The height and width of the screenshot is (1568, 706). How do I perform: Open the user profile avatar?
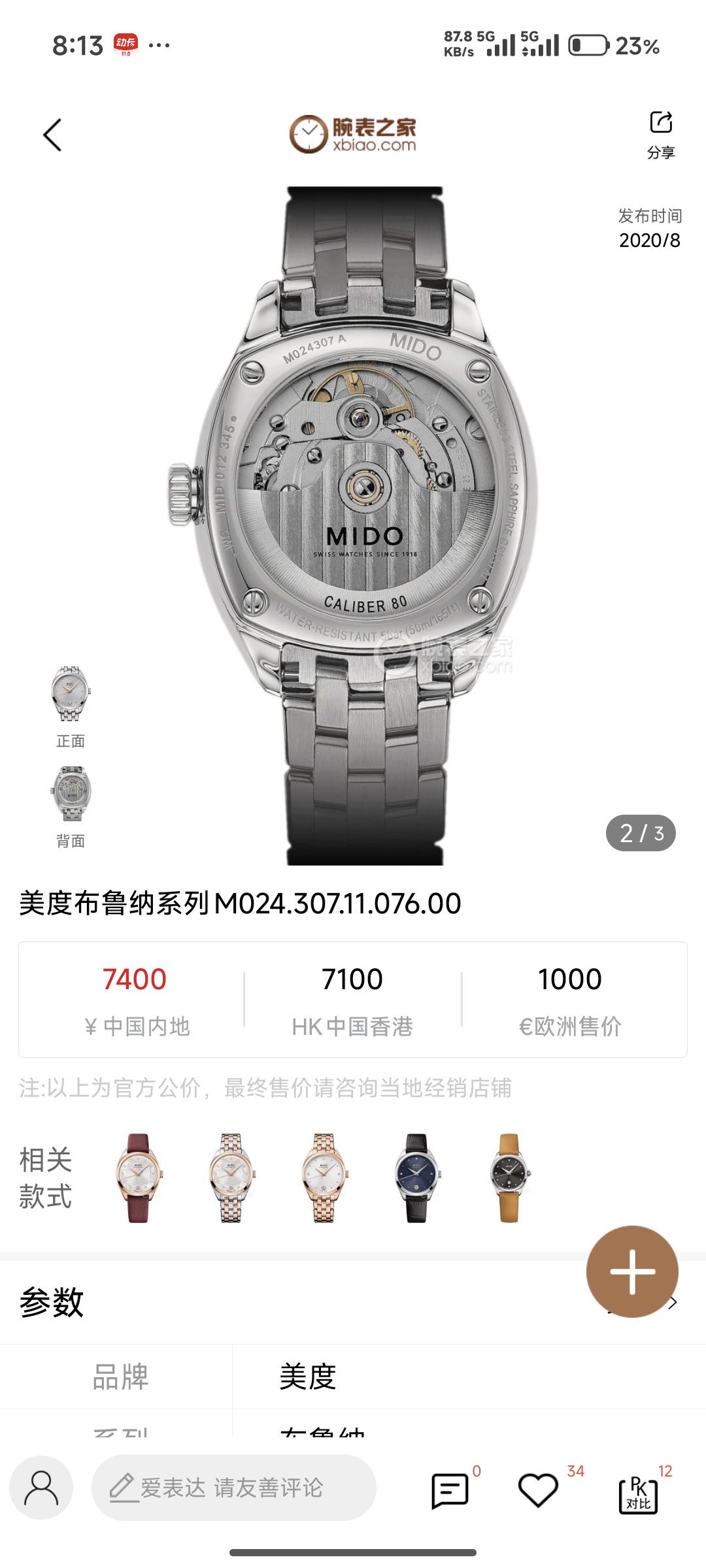pos(41,1488)
